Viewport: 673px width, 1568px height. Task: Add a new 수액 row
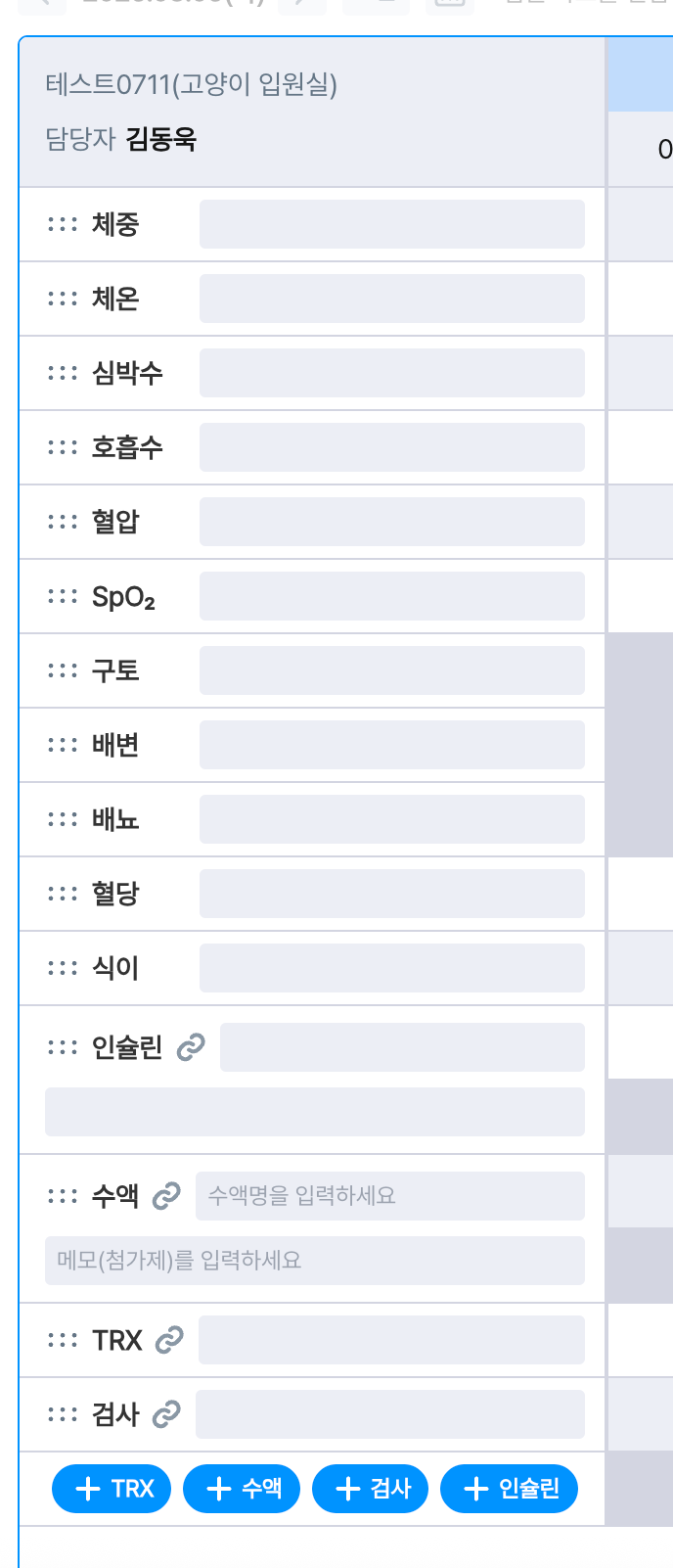(242, 1489)
